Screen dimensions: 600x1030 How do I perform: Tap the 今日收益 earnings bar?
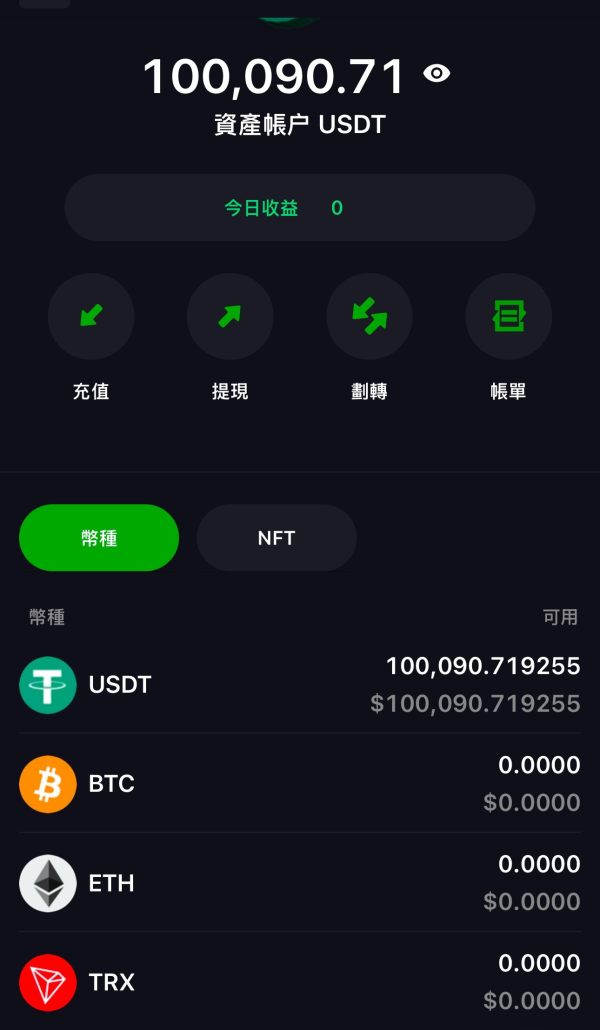pyautogui.click(x=300, y=208)
